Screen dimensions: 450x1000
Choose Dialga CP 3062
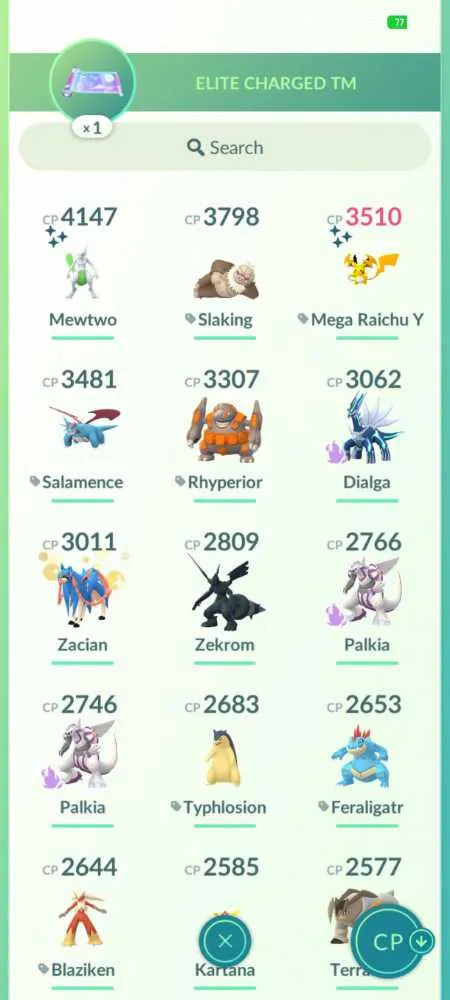pyautogui.click(x=367, y=434)
